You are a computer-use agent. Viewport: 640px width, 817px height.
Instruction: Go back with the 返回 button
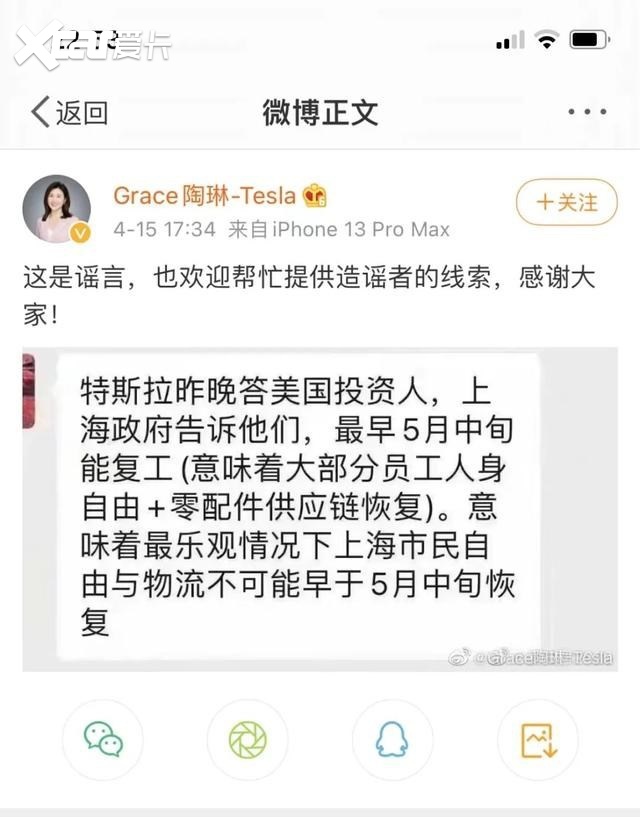pyautogui.click(x=70, y=113)
